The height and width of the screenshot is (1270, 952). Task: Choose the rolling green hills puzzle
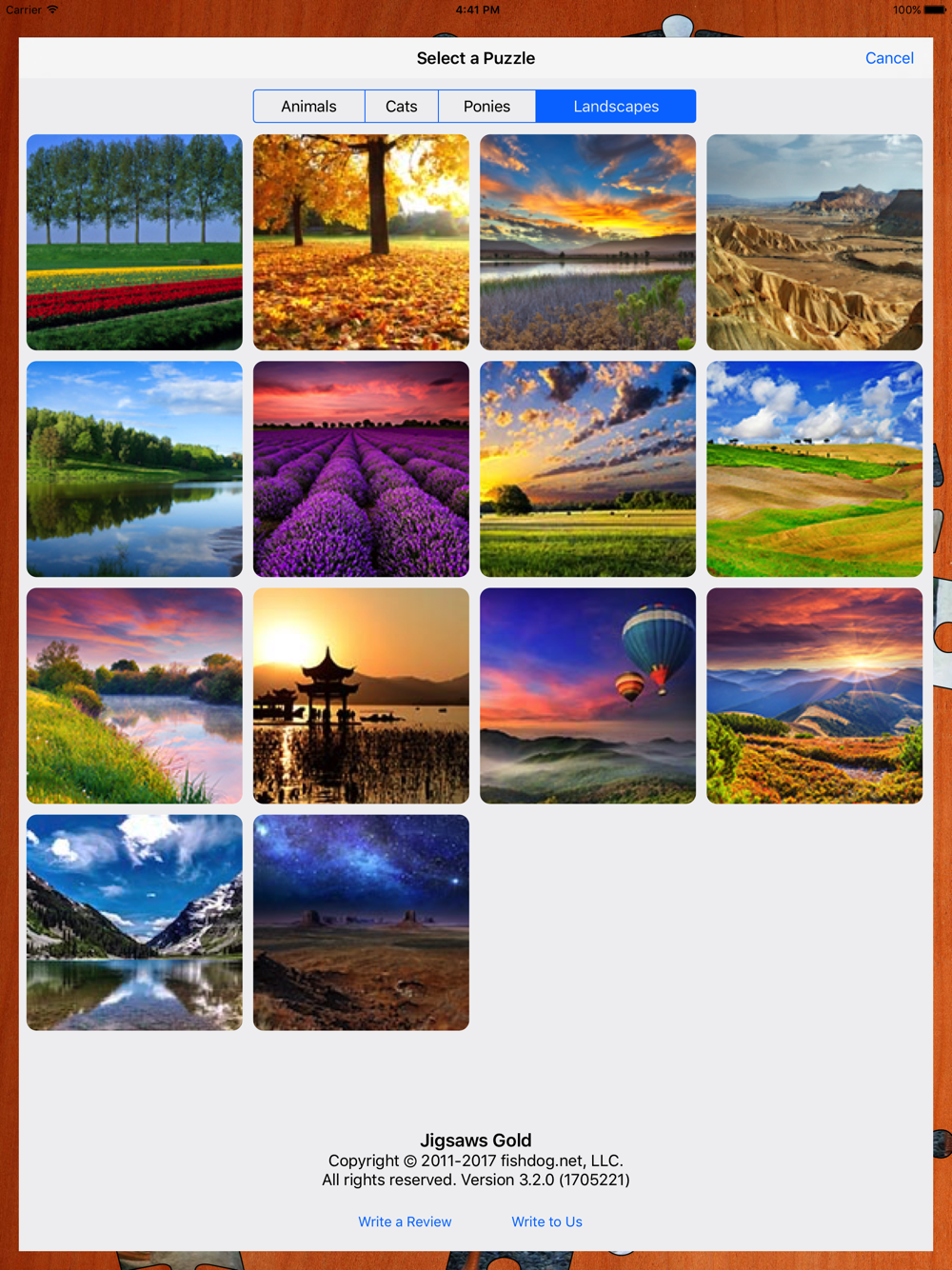pyautogui.click(x=814, y=469)
